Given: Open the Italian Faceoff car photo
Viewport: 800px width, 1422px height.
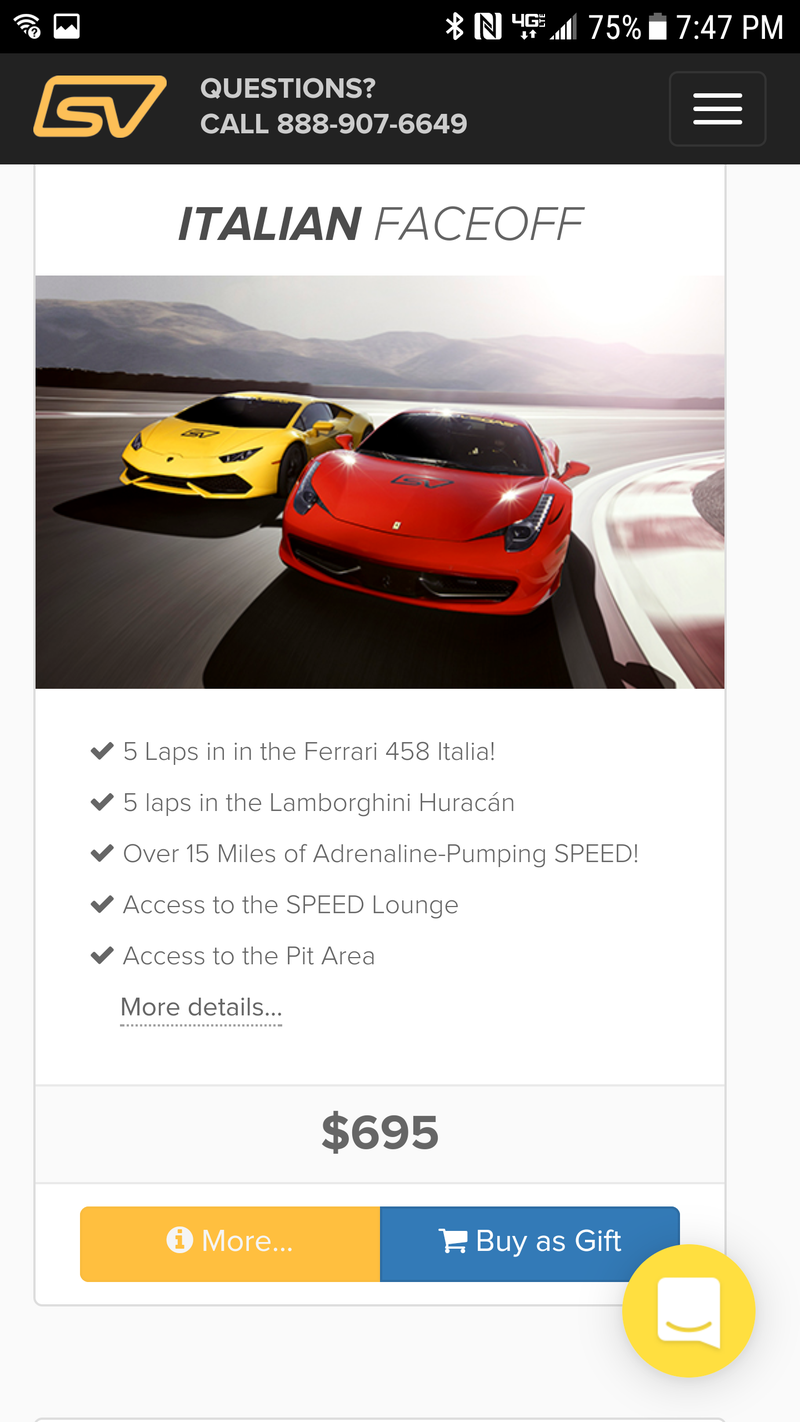Looking at the screenshot, I should click(380, 482).
